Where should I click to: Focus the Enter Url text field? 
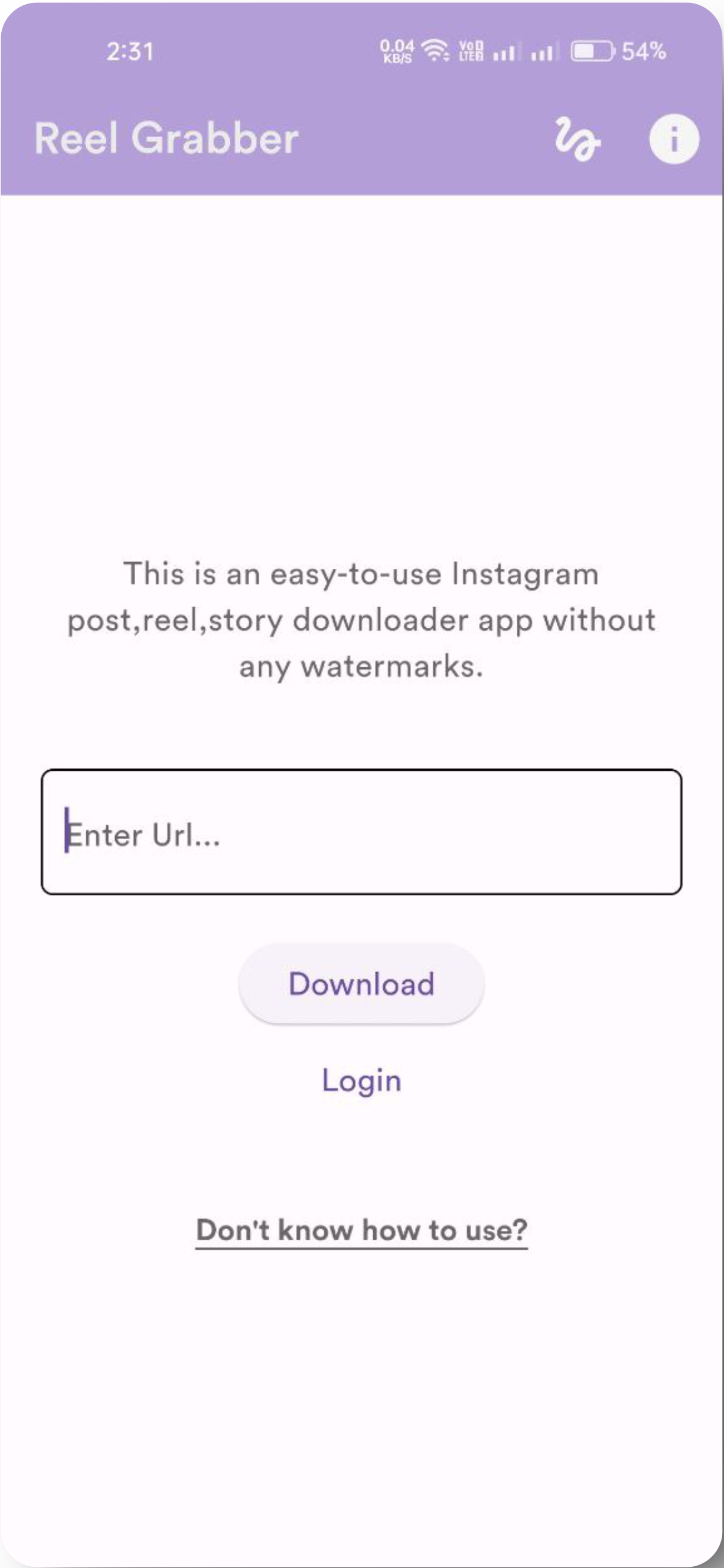click(361, 832)
